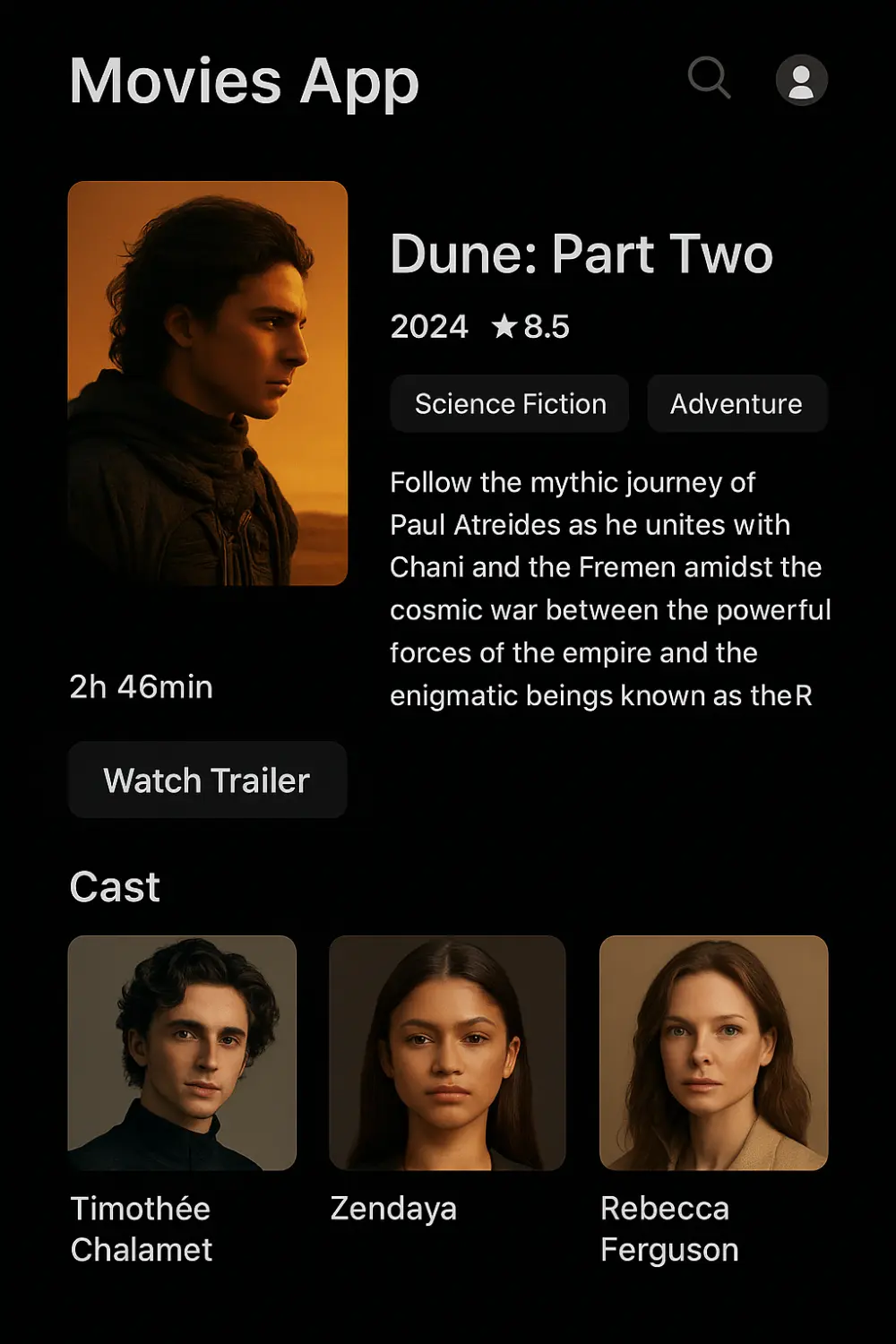The image size is (896, 1344).
Task: Click the 8.5 rating score
Action: [545, 326]
